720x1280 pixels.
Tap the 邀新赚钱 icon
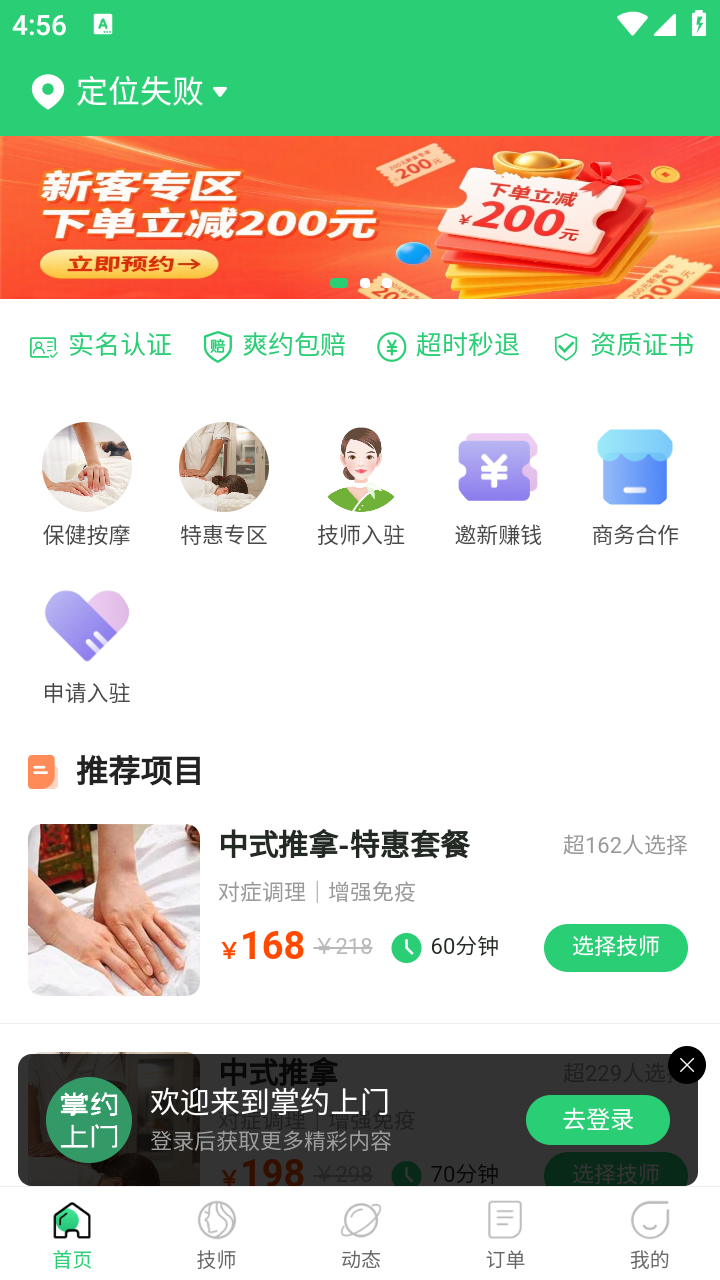click(498, 467)
